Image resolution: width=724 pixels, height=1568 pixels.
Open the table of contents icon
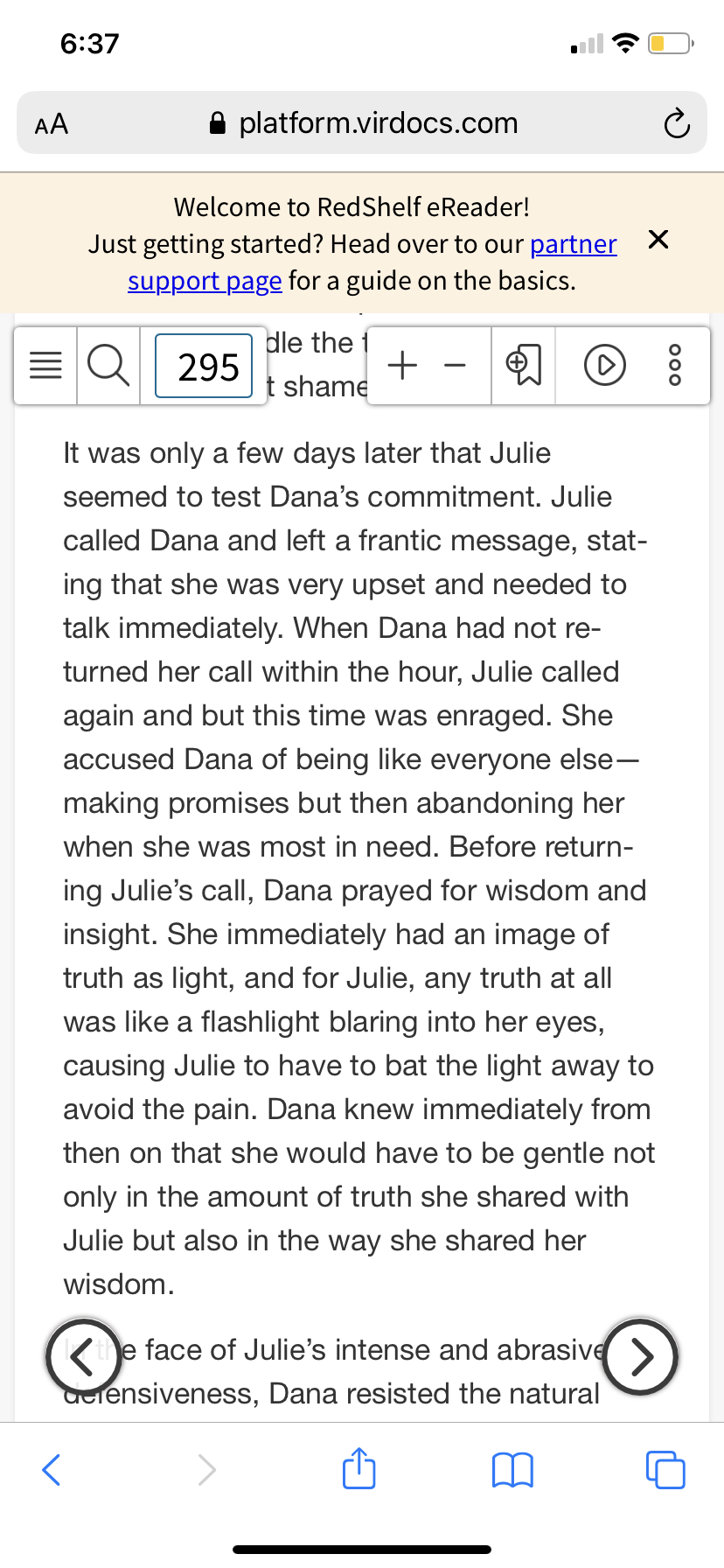[46, 366]
